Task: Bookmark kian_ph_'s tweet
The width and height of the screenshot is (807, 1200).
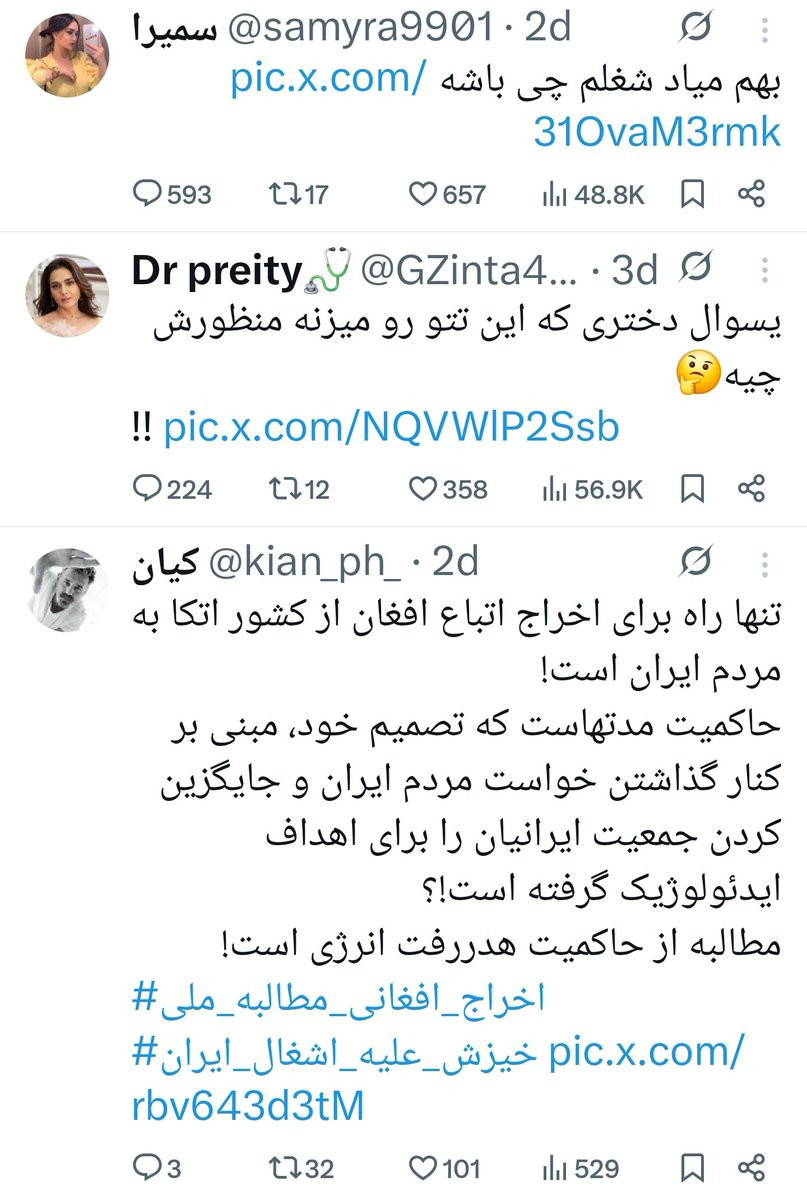Action: [x=692, y=1167]
